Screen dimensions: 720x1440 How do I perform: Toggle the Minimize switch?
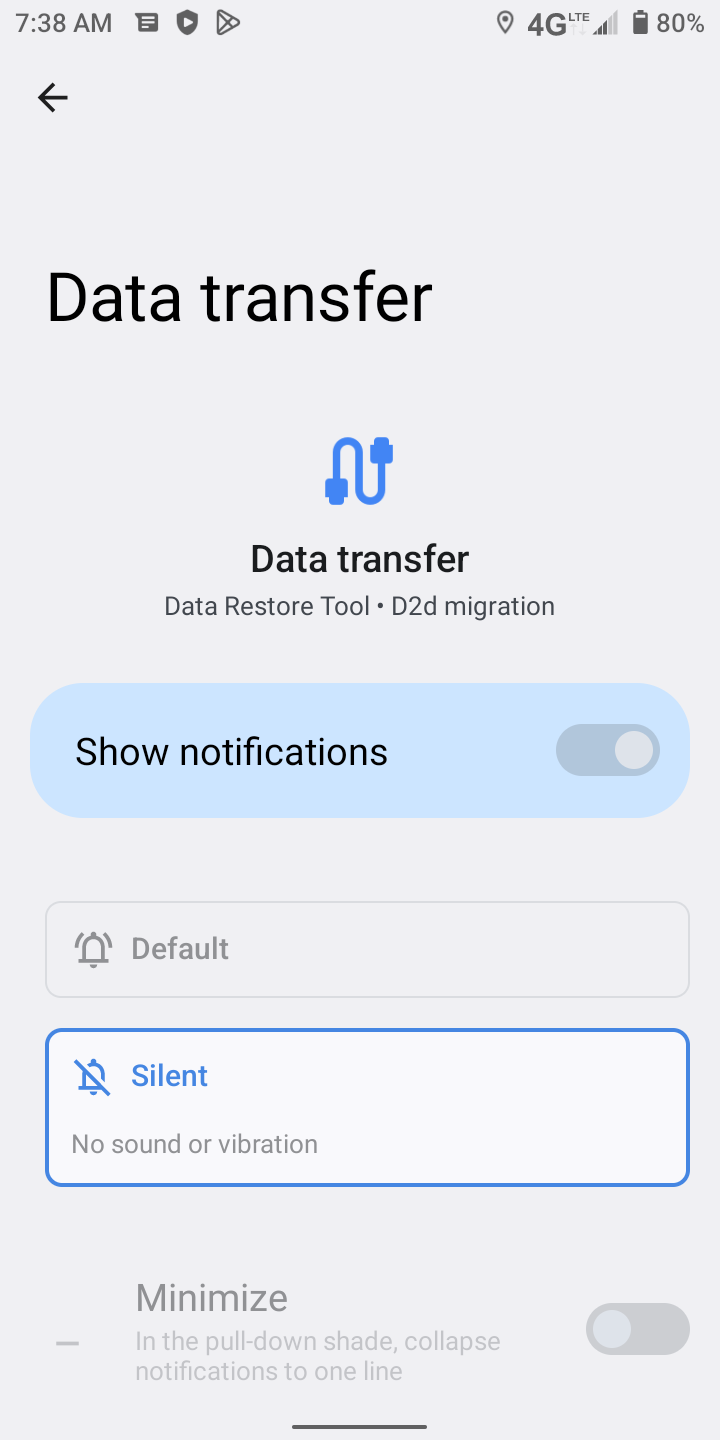[x=637, y=1329]
